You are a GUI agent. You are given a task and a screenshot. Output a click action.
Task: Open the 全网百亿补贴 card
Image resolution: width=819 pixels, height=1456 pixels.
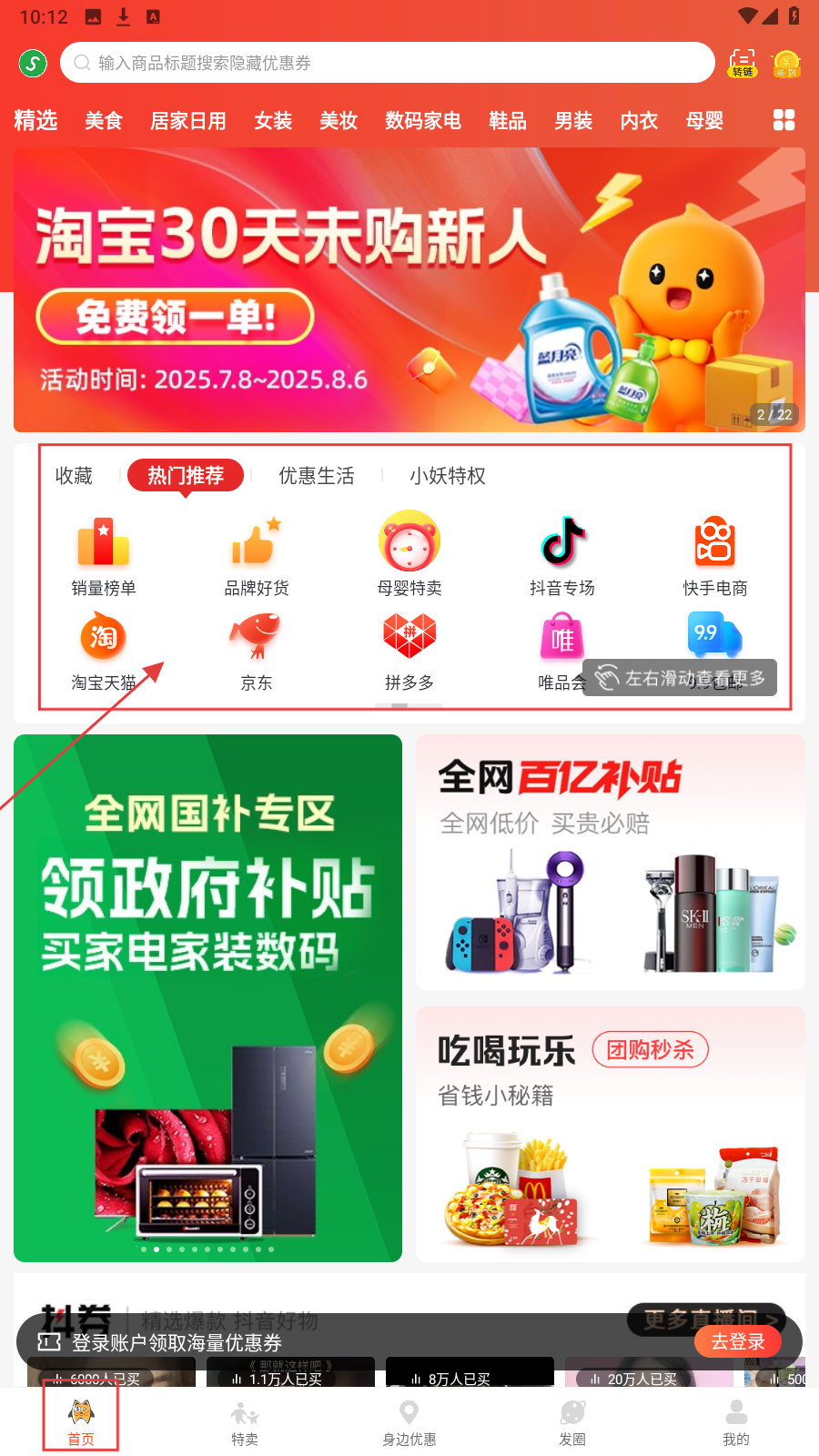tap(611, 862)
